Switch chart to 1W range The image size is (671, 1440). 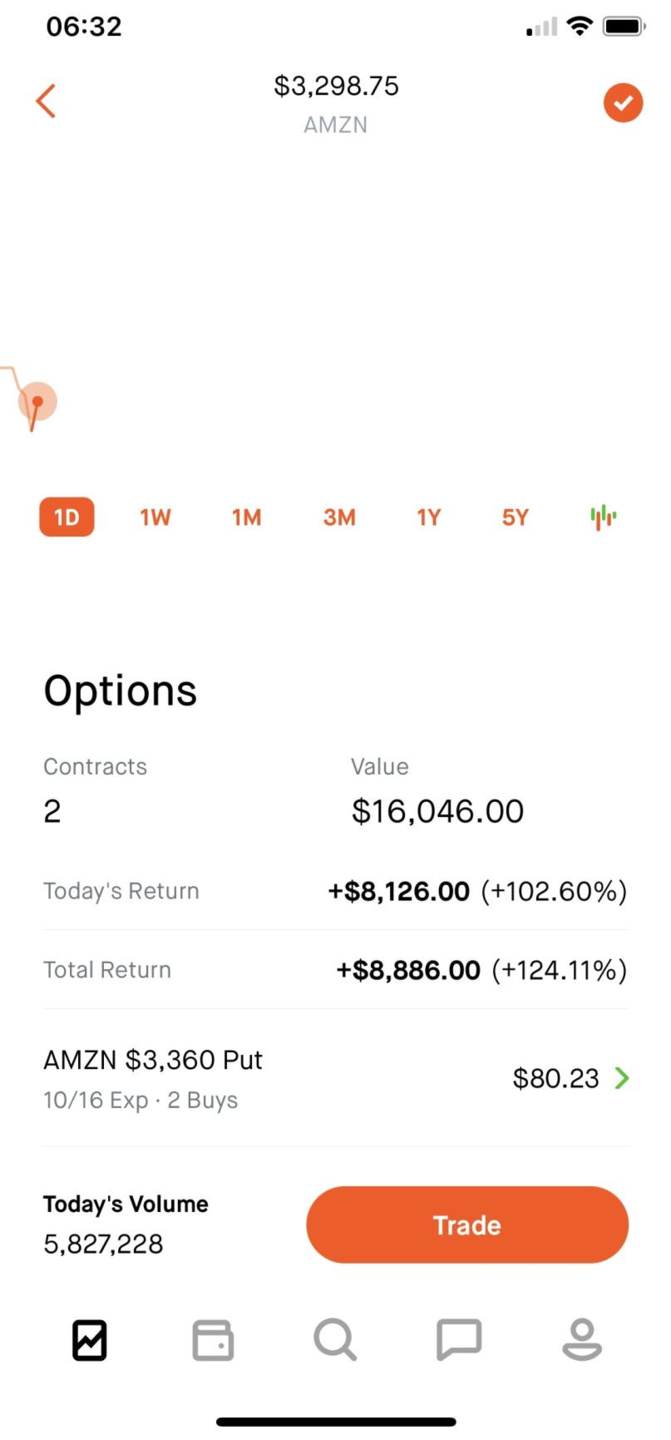pyautogui.click(x=155, y=517)
